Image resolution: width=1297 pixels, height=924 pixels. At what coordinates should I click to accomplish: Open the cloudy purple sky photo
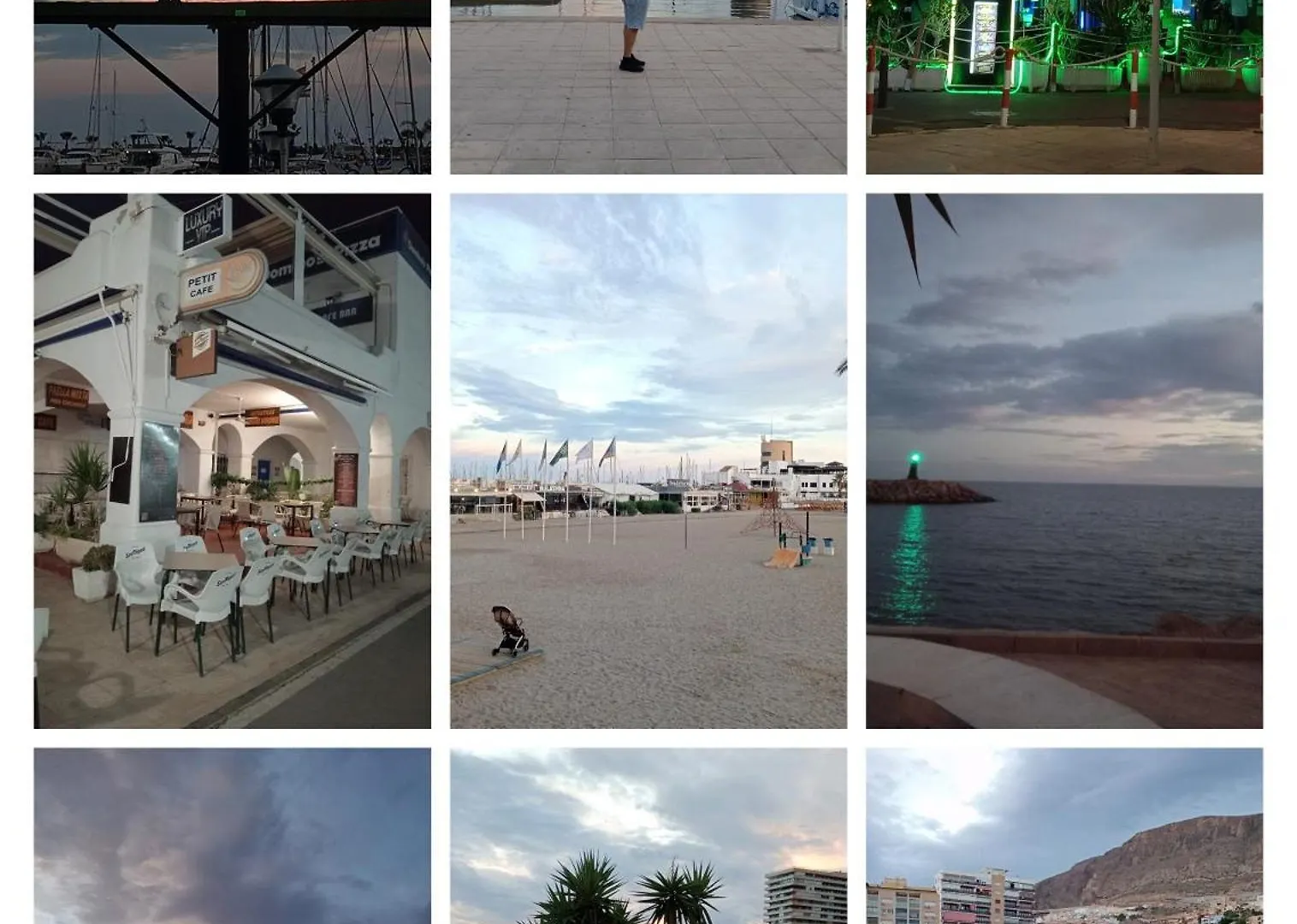pyautogui.click(x=232, y=835)
